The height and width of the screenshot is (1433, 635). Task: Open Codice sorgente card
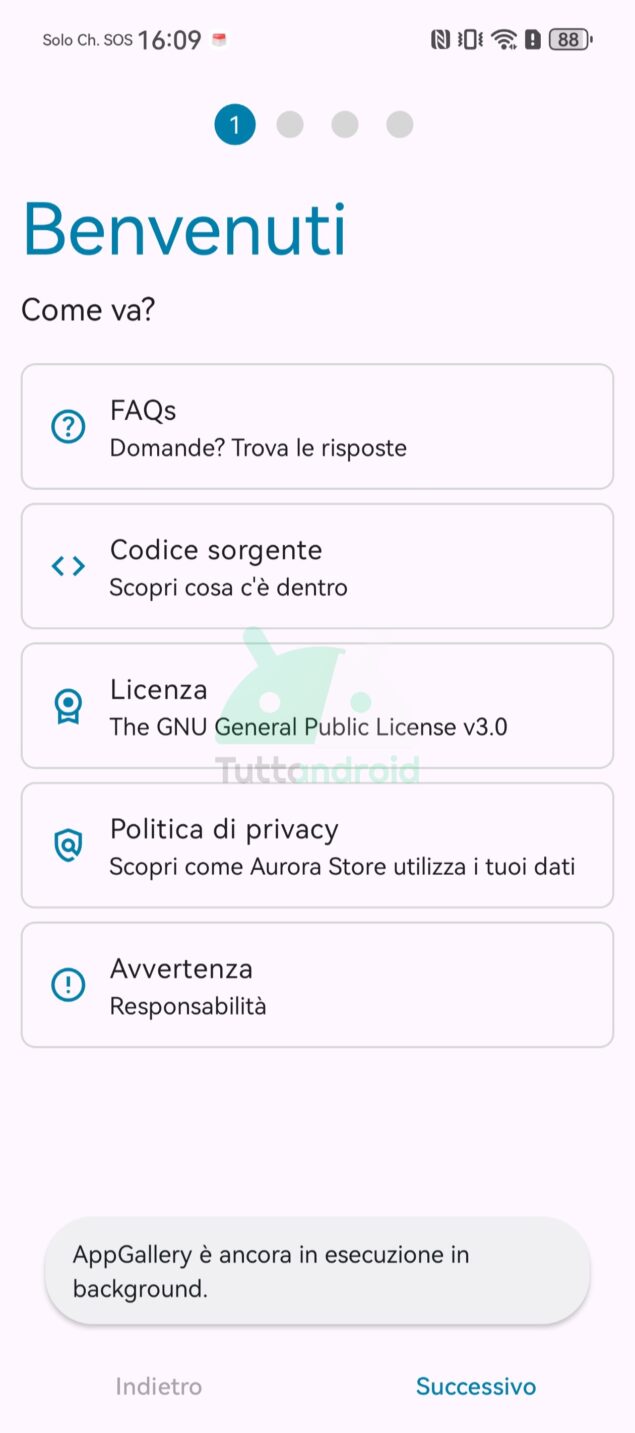(317, 566)
